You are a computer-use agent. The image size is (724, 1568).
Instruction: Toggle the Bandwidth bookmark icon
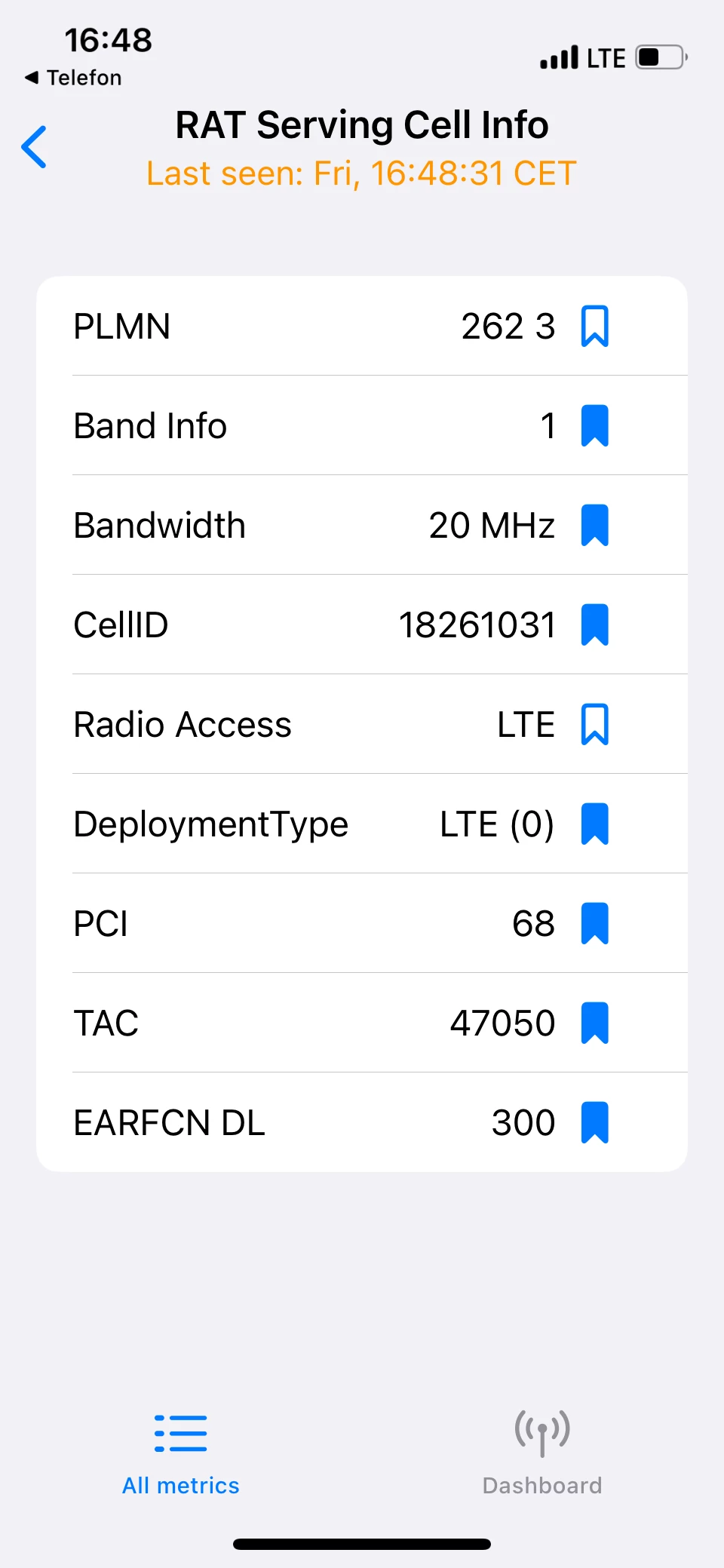594,526
